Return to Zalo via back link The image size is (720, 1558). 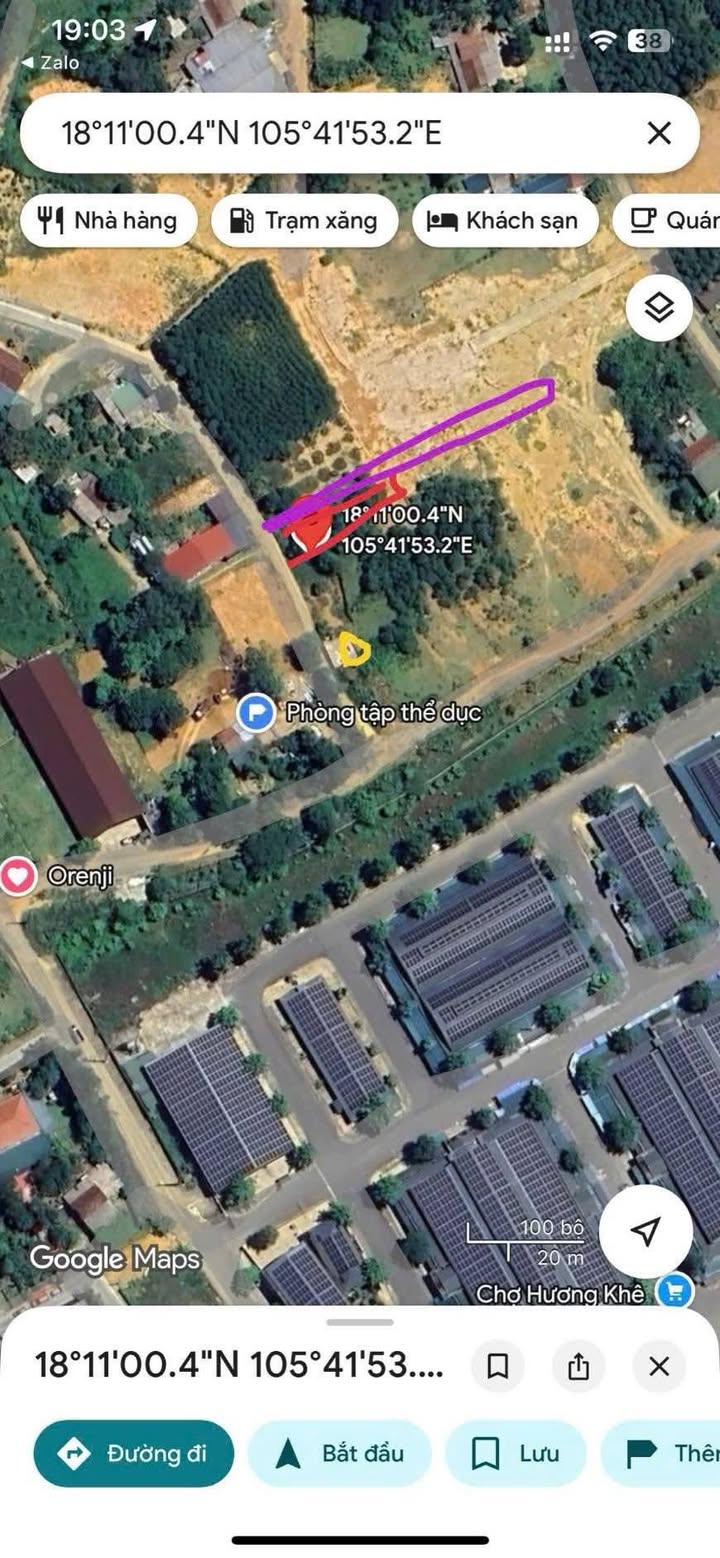click(50, 63)
